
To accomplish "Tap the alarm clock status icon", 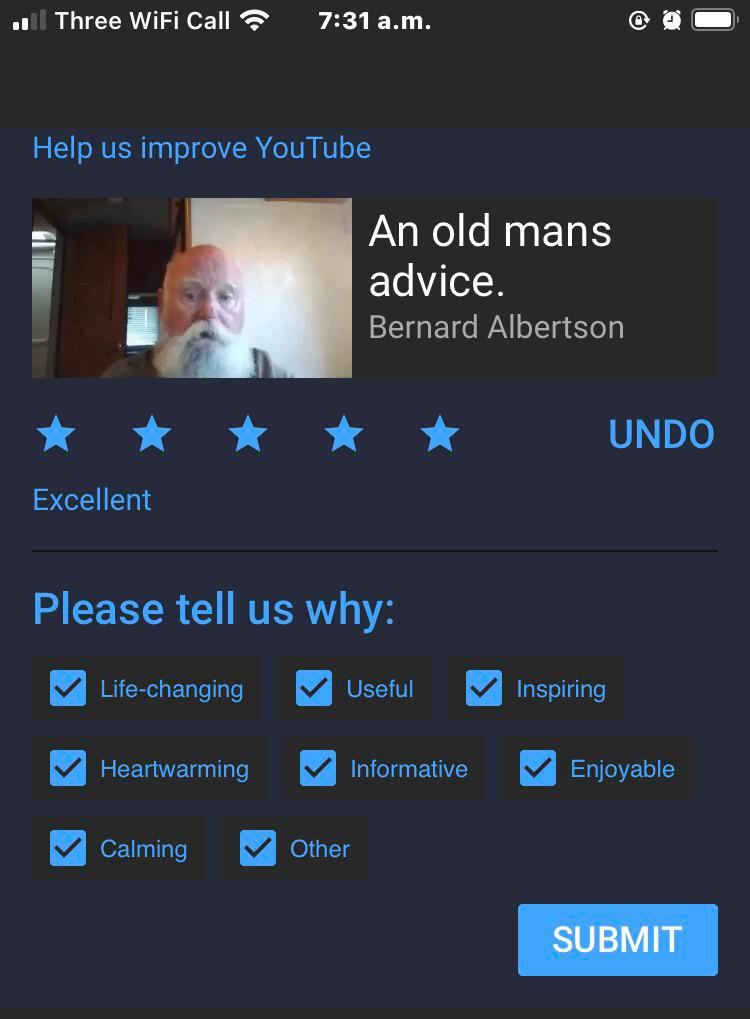I will 672,20.
